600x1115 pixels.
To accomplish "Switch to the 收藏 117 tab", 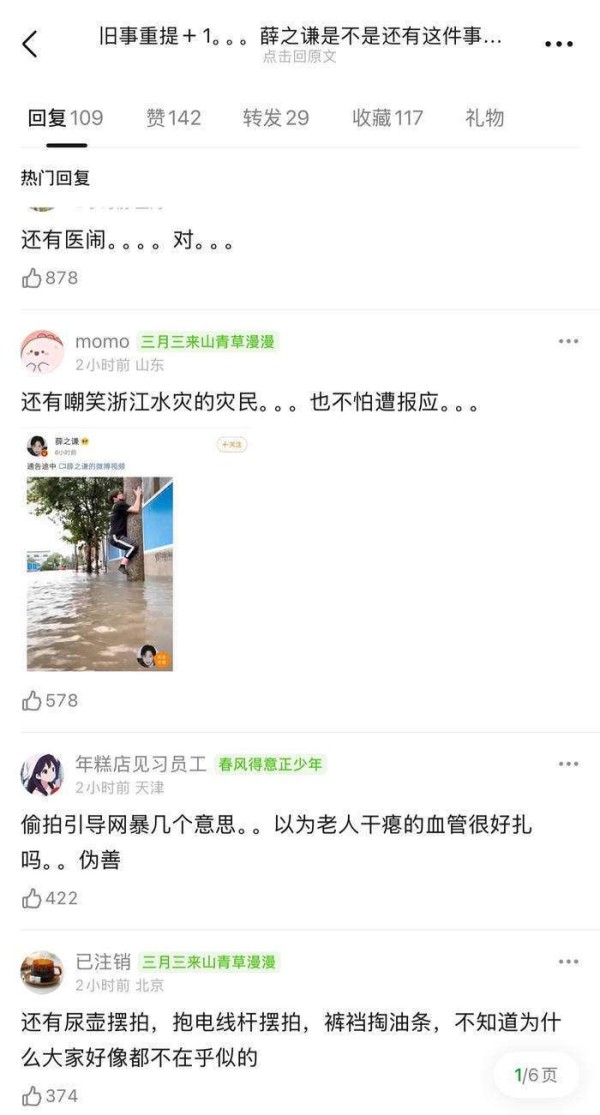I will pyautogui.click(x=387, y=118).
